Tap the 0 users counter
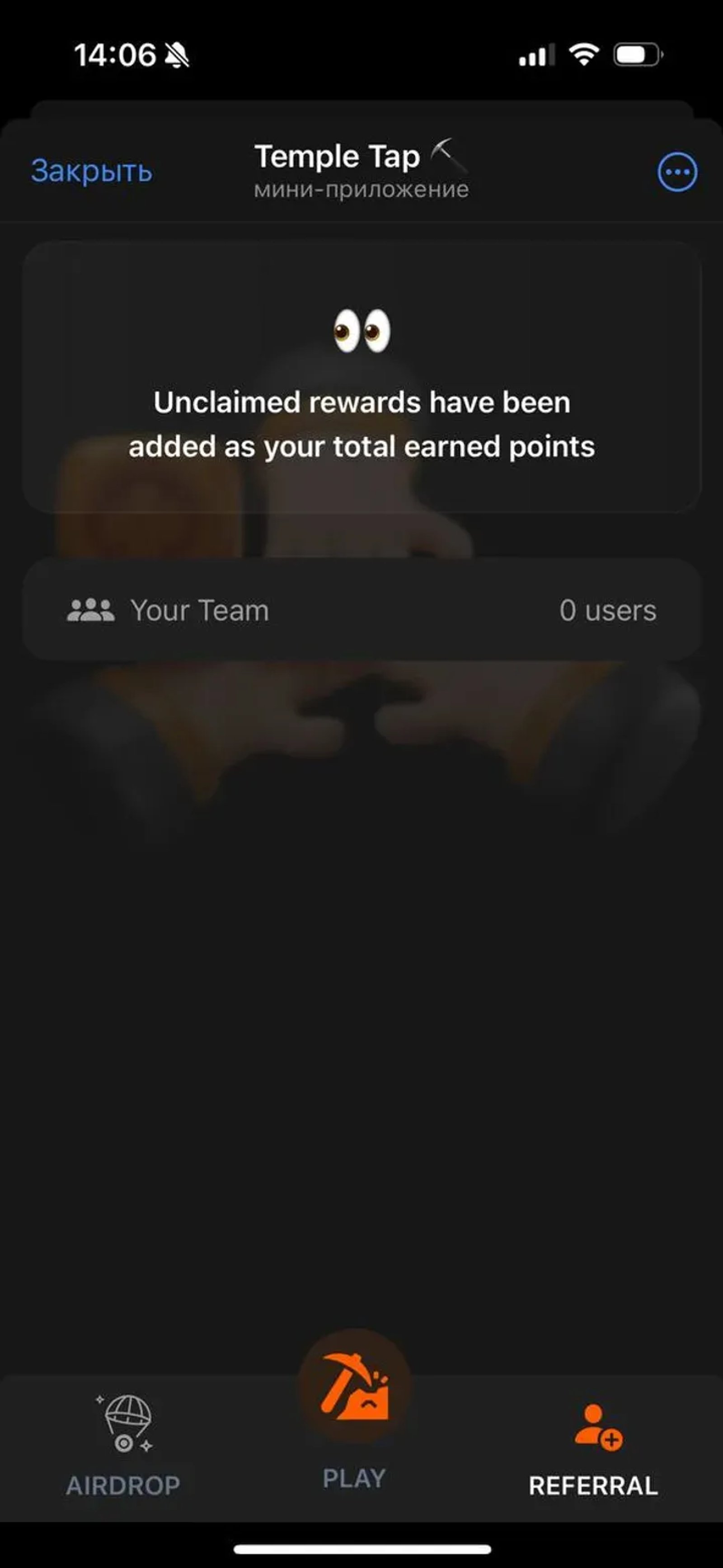 (x=609, y=610)
